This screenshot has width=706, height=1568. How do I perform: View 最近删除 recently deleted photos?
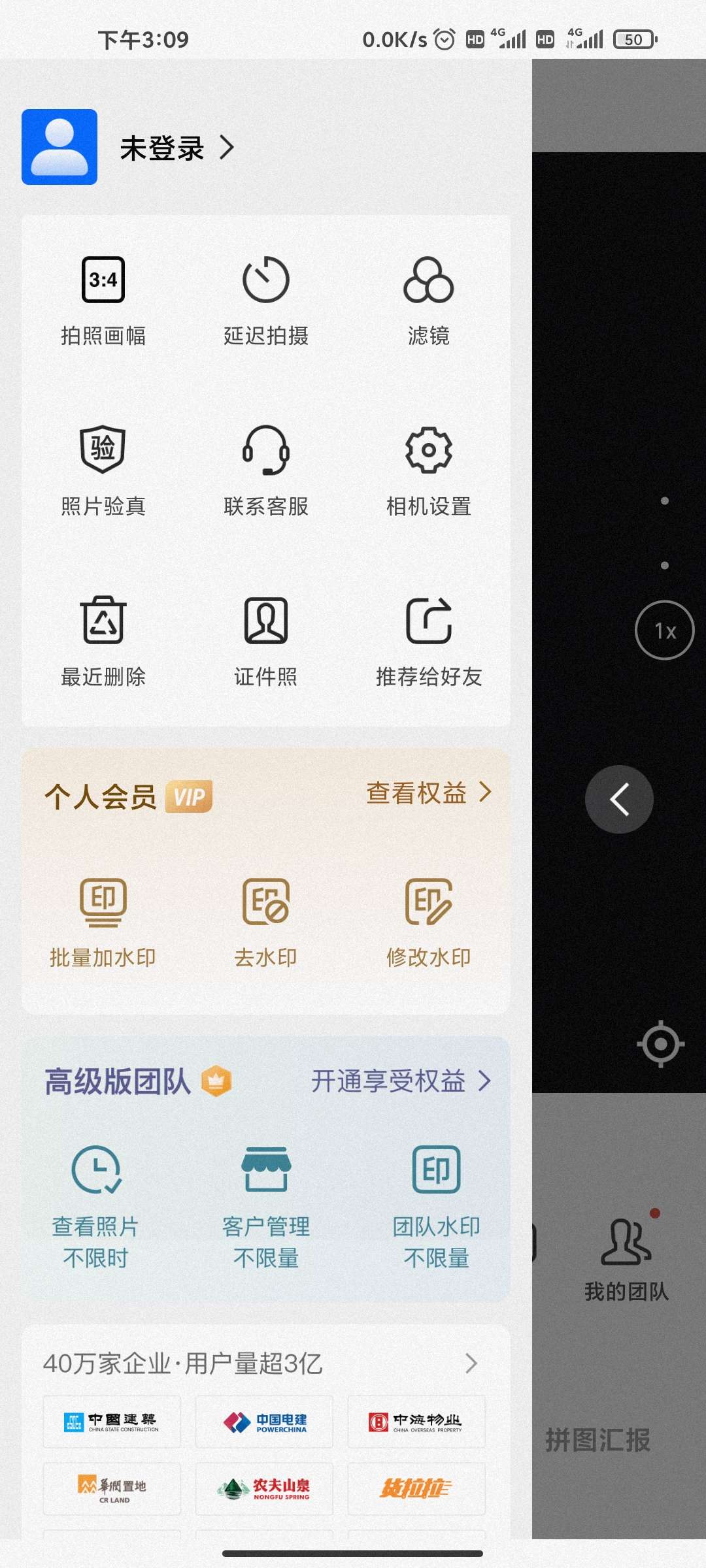coord(101,644)
